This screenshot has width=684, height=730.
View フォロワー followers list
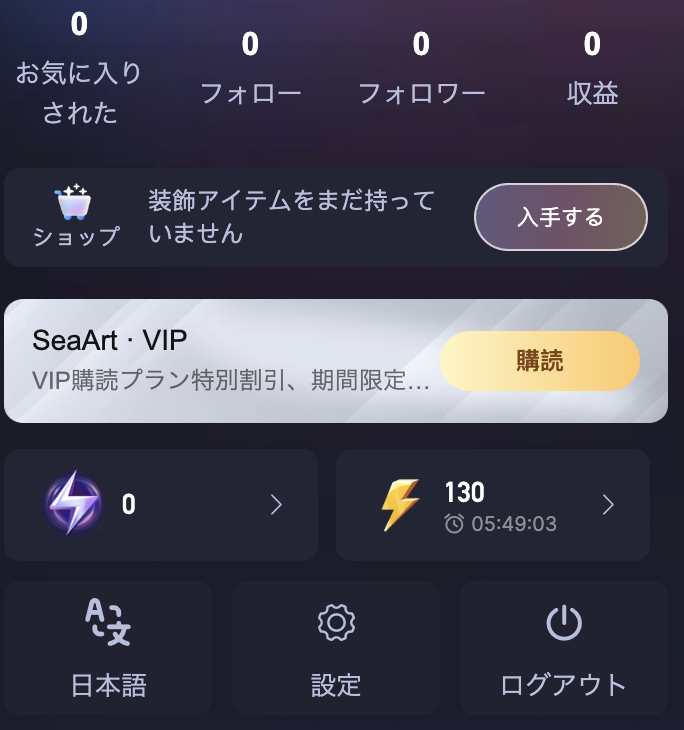click(x=421, y=70)
